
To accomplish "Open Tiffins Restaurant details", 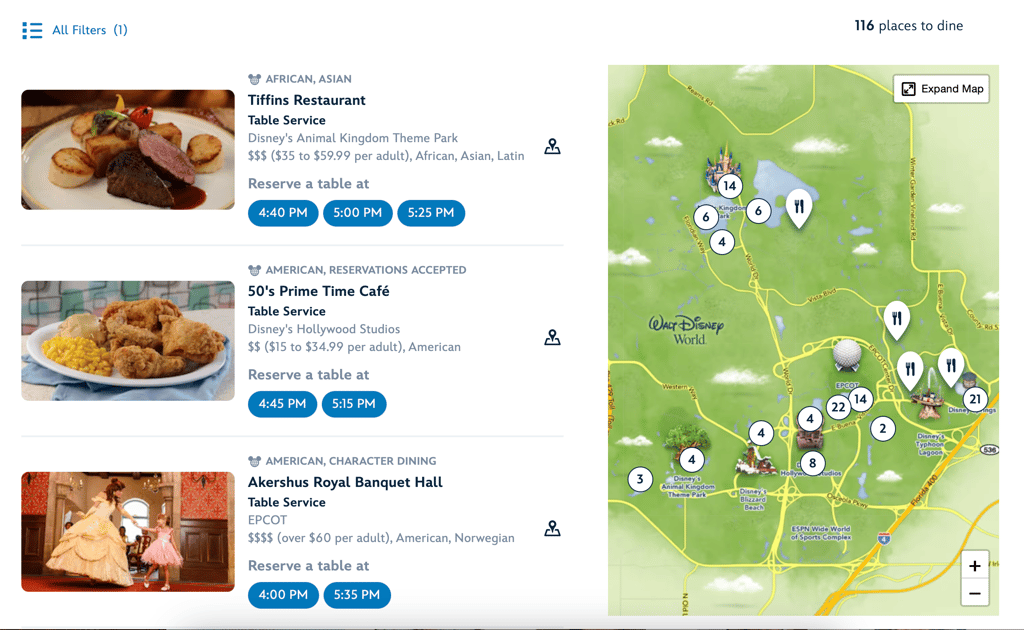I will coord(306,100).
